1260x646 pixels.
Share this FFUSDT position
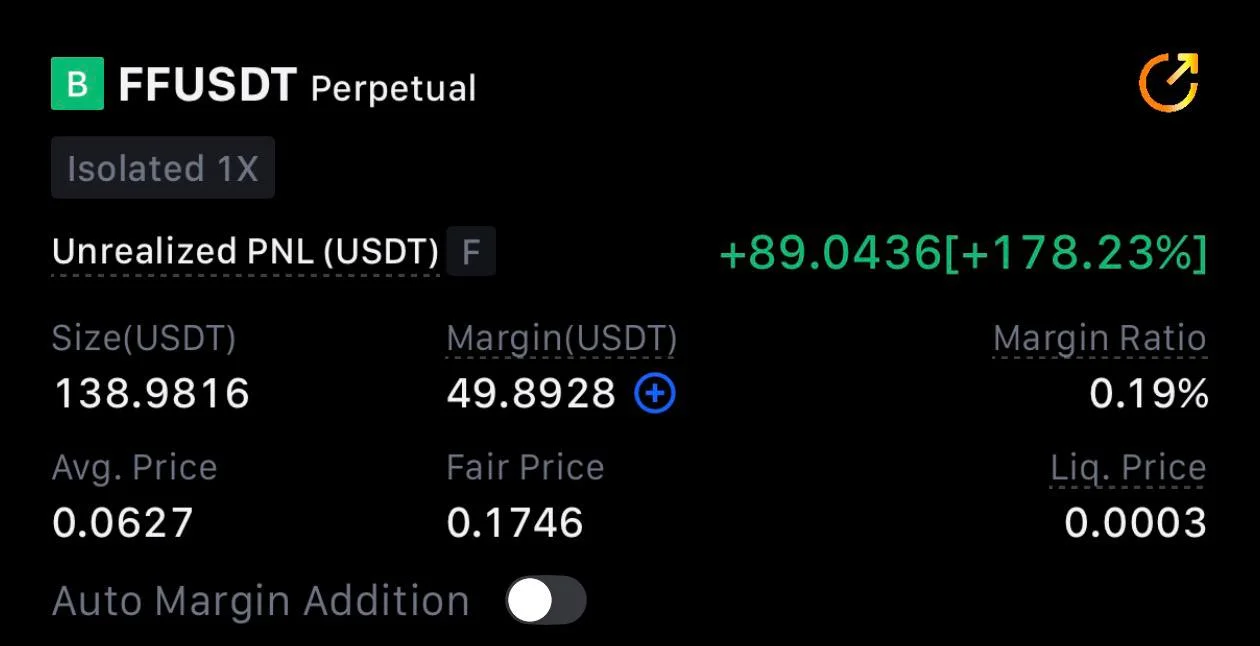coord(1168,83)
